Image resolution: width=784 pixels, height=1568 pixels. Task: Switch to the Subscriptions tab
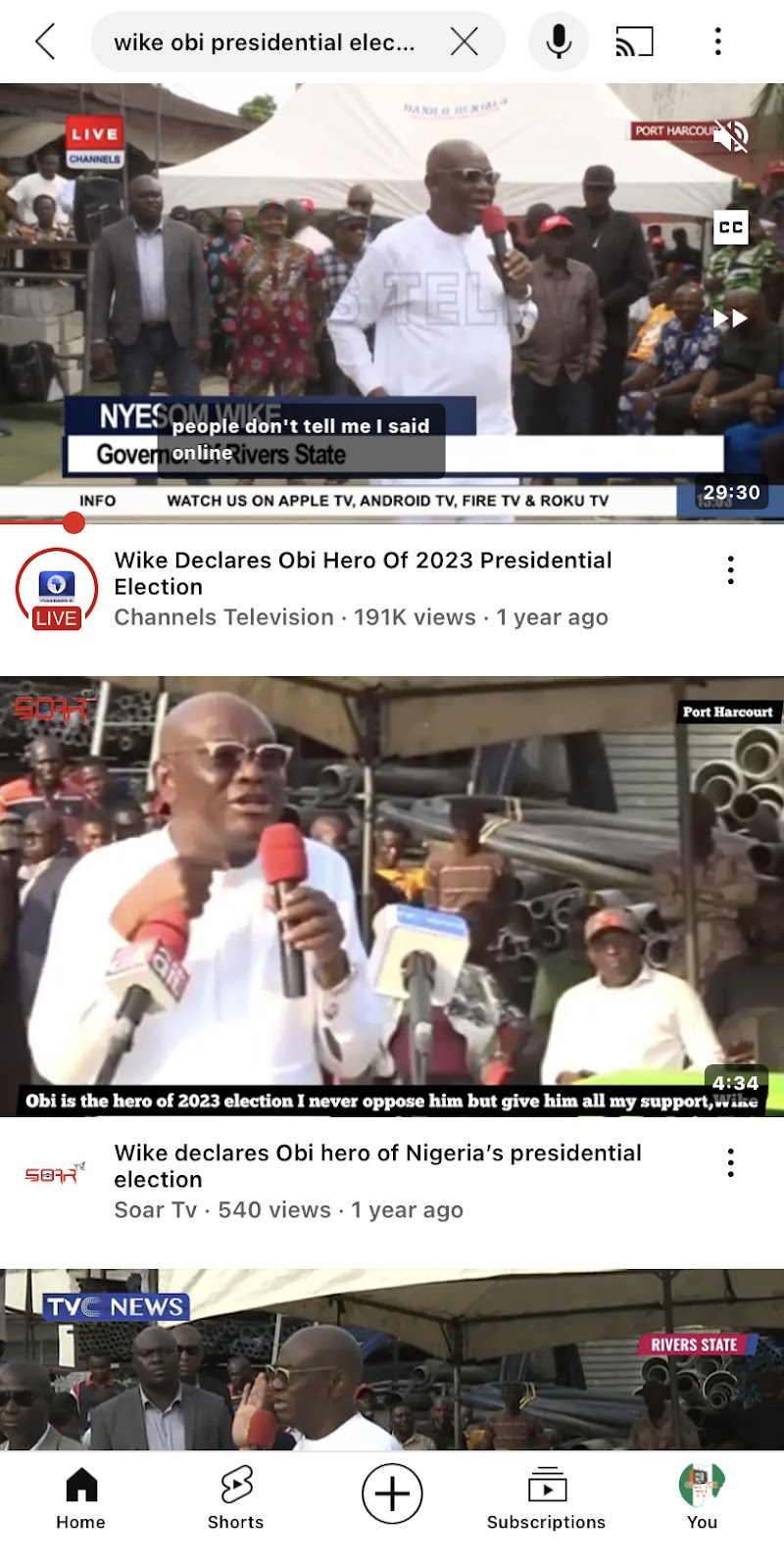tap(546, 1497)
